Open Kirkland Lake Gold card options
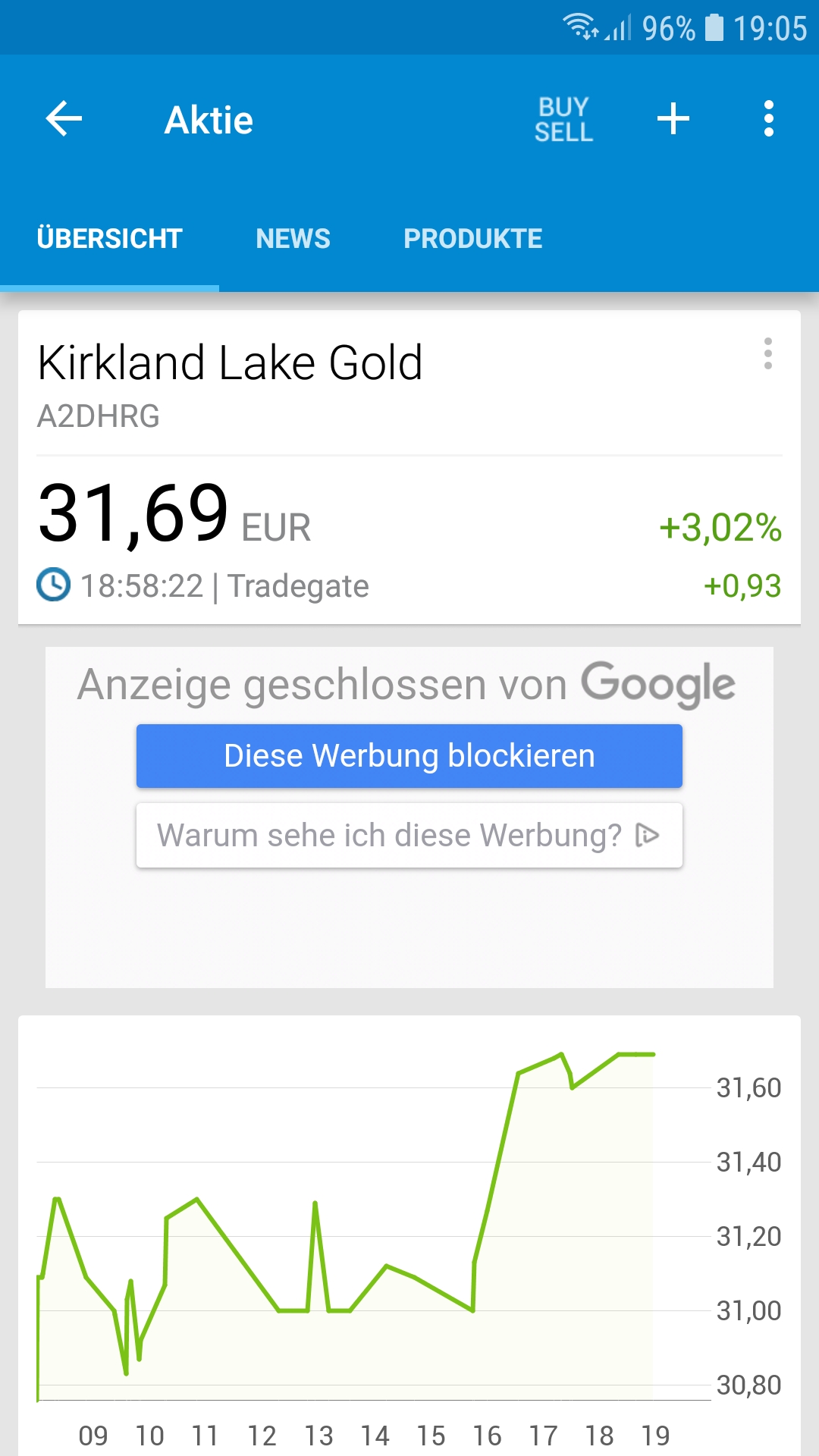The image size is (819, 1456). point(768,354)
